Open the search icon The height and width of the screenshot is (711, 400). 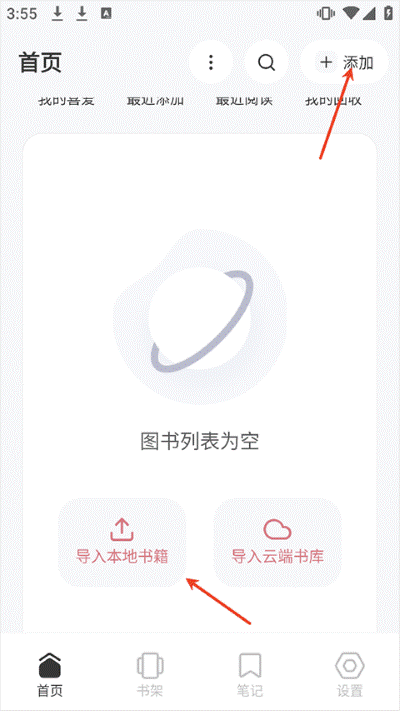[267, 62]
